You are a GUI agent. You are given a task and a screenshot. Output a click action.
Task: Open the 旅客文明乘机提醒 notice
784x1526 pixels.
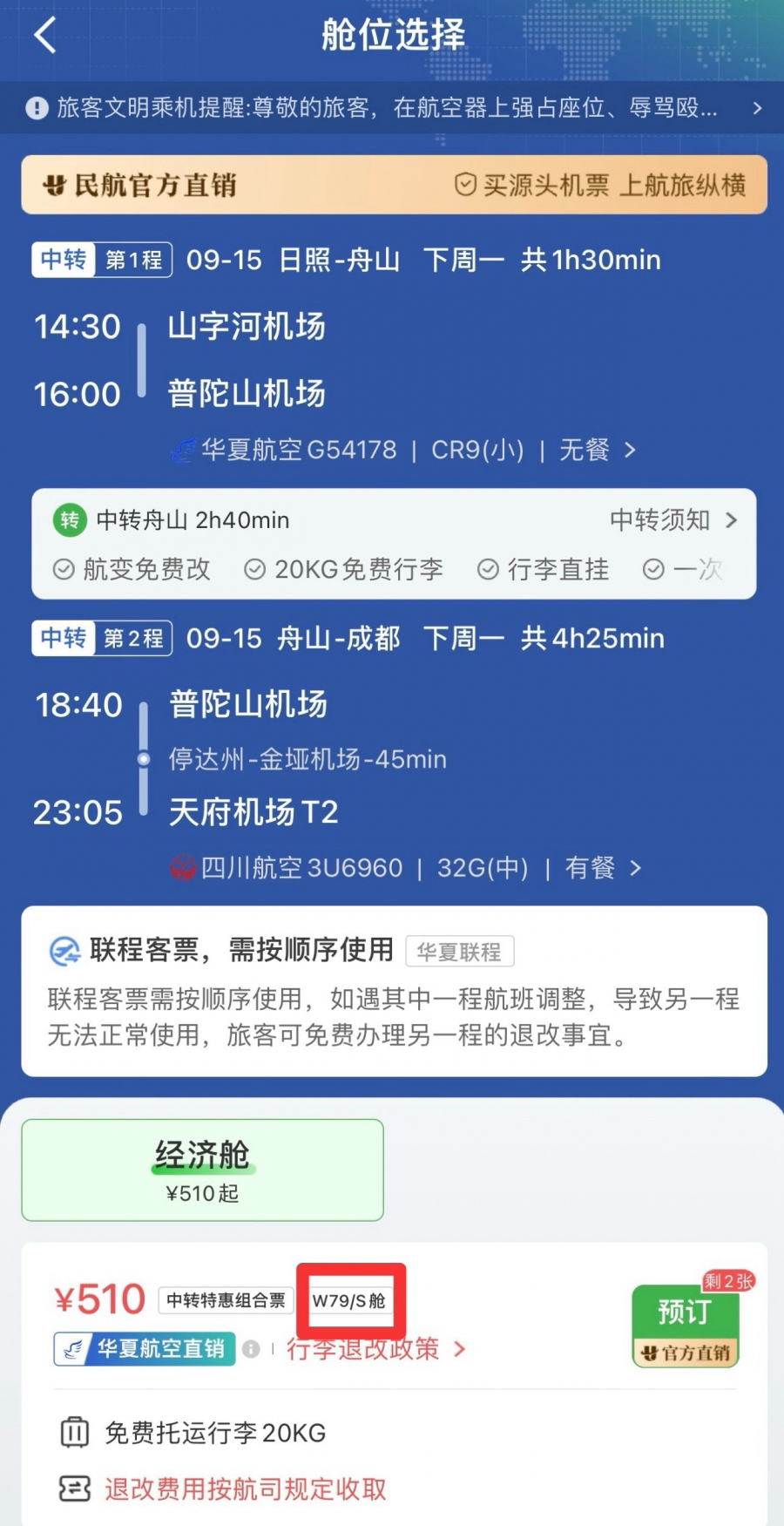click(392, 108)
